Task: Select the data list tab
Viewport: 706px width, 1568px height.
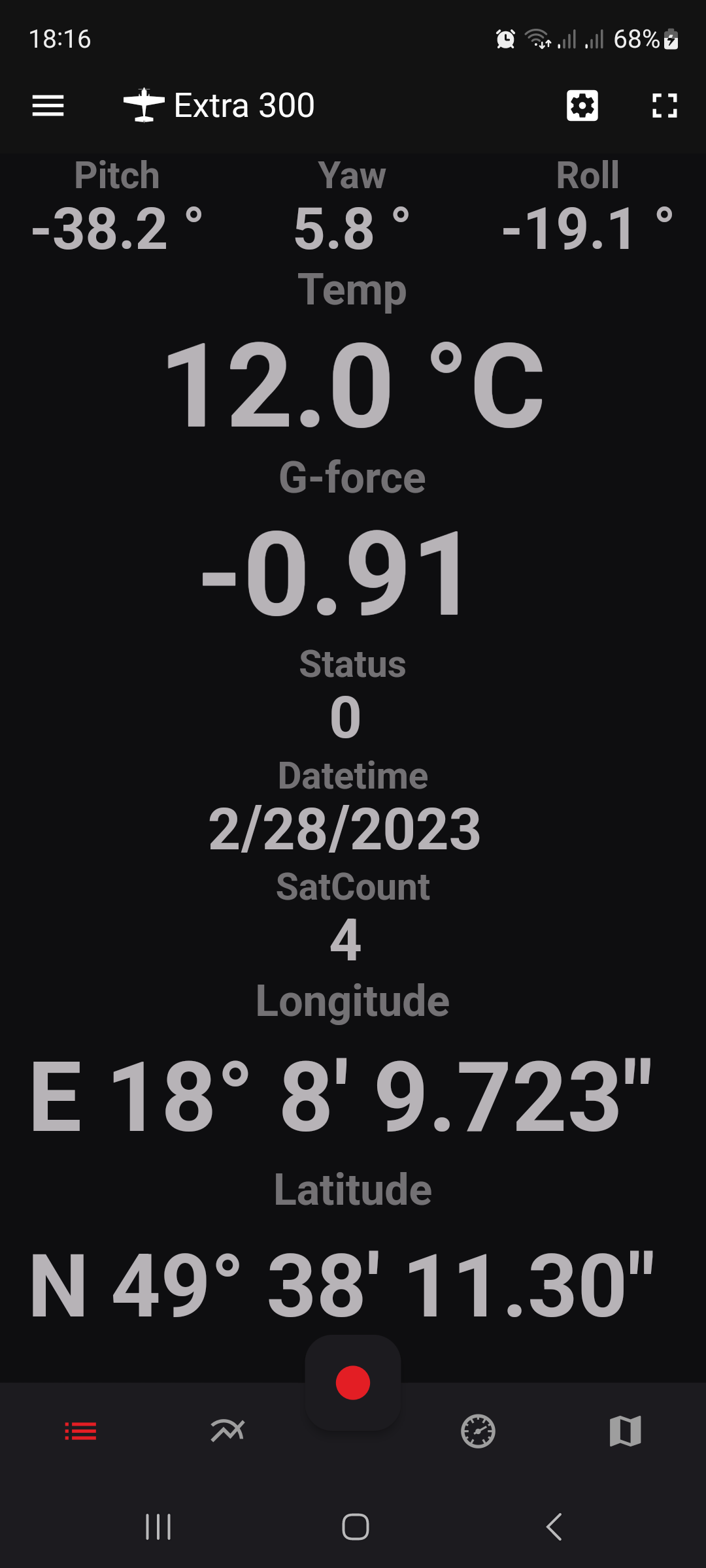Action: click(81, 1431)
